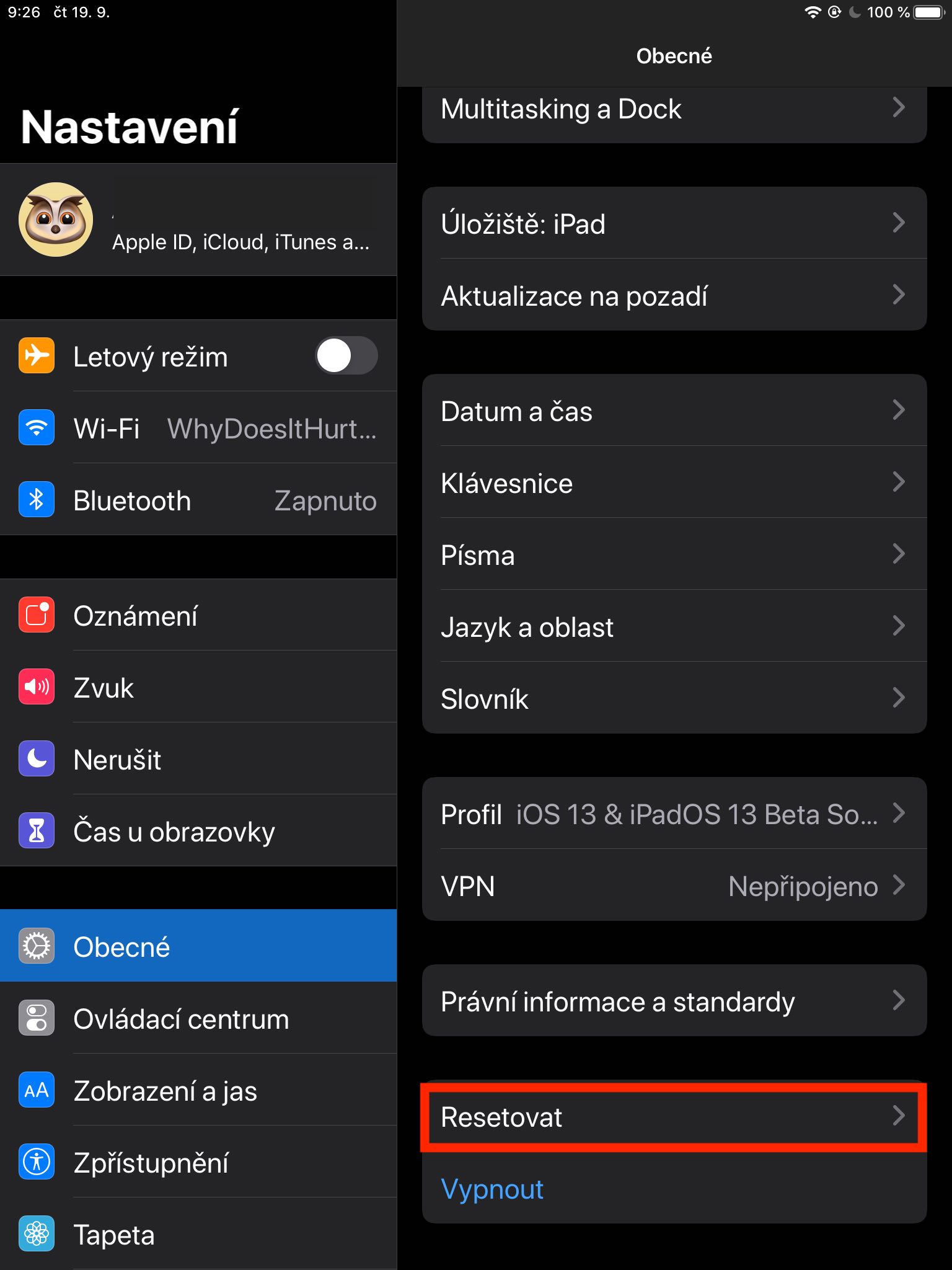Viewport: 952px width, 1270px height.
Task: Open Zobrazení a jas
Action: pos(198,1090)
